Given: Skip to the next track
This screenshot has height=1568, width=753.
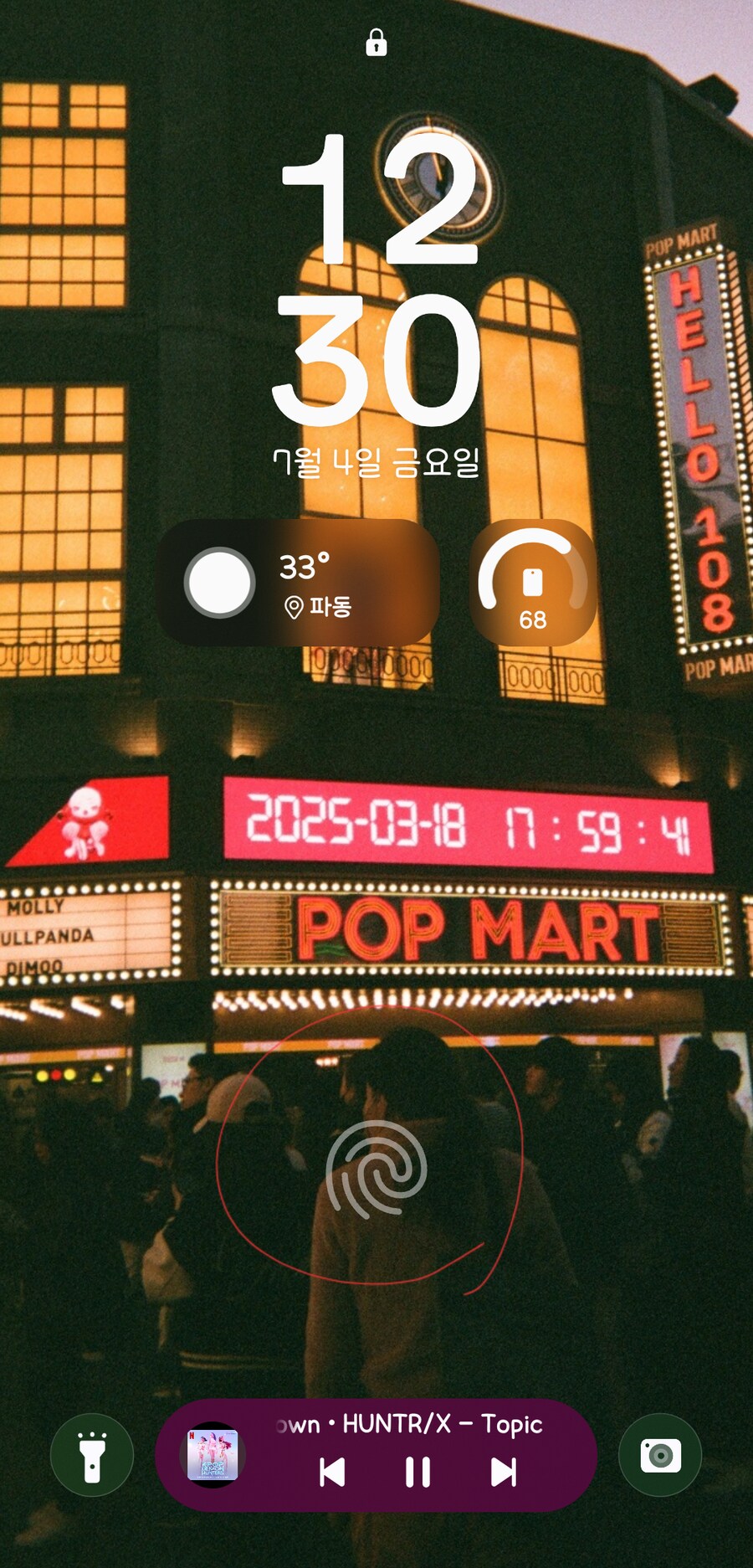Looking at the screenshot, I should (x=503, y=1472).
